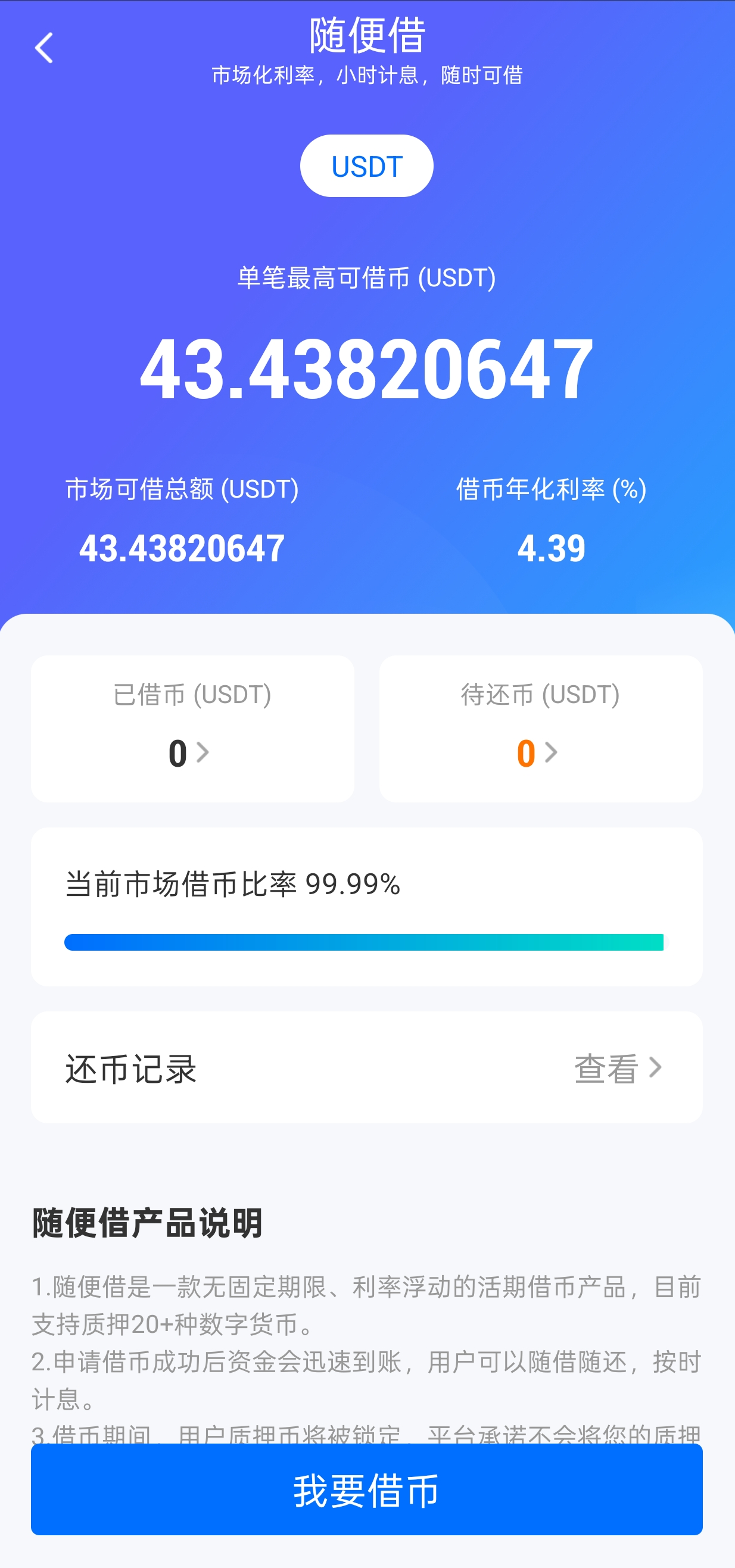Select the USDT currency pill

click(x=366, y=165)
